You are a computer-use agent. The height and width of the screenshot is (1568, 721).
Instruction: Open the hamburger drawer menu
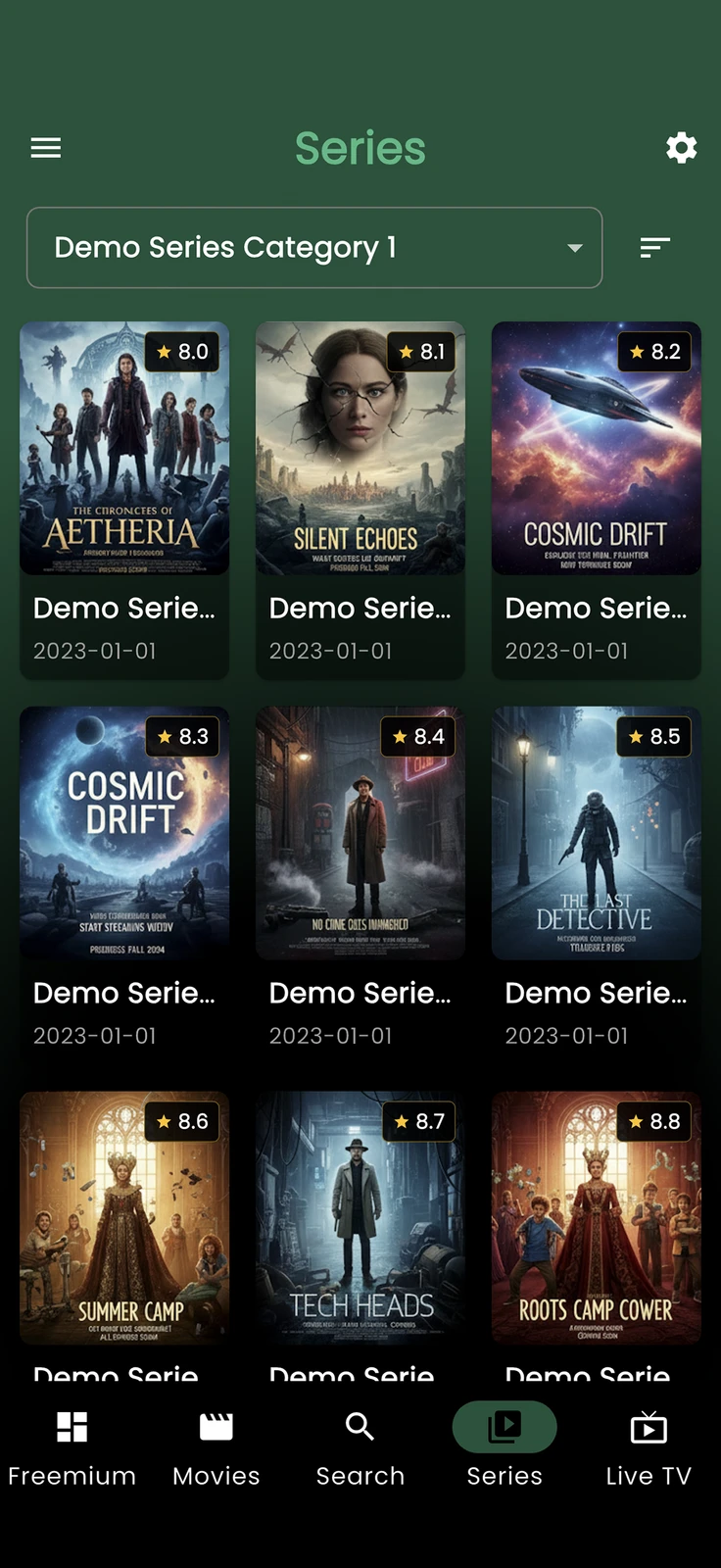[46, 148]
